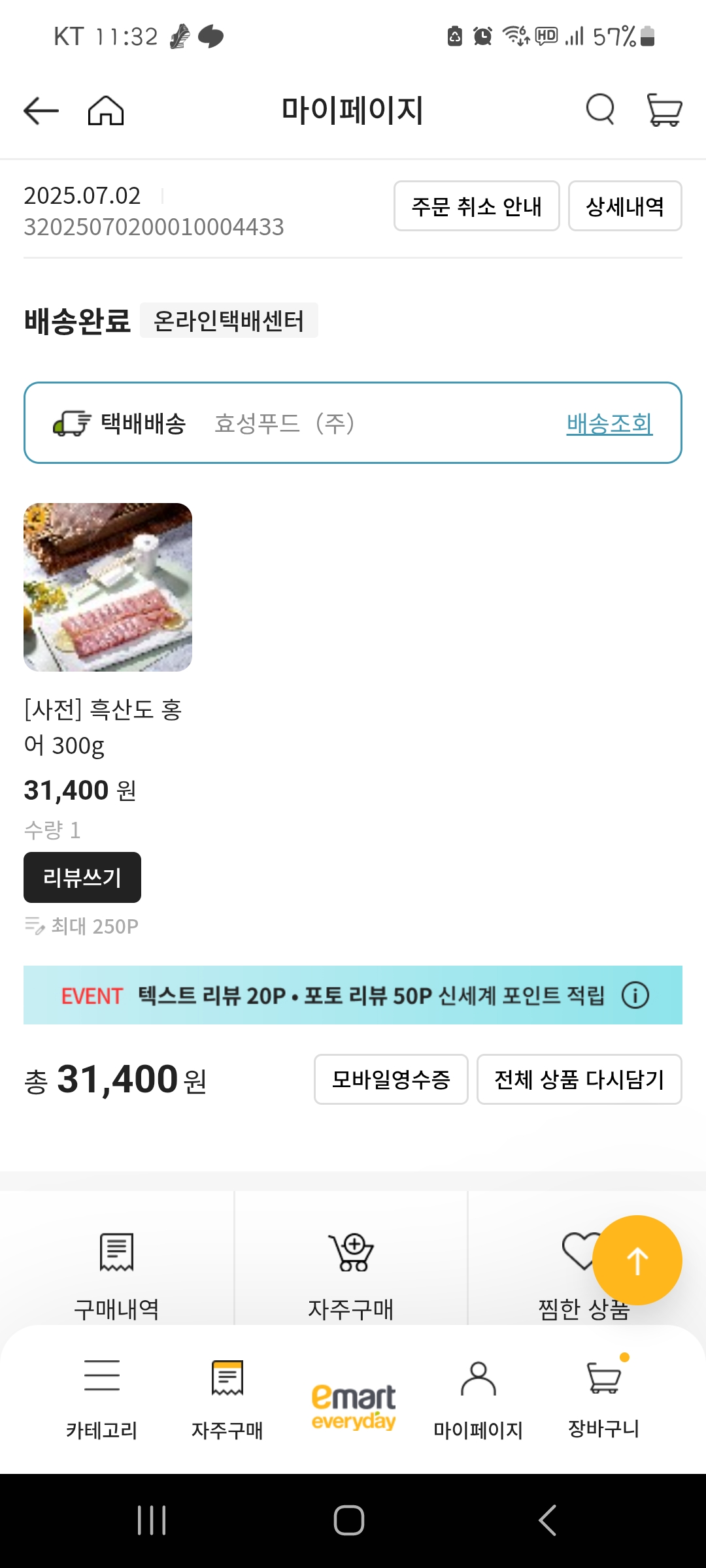Viewport: 706px width, 1568px height.
Task: Open the shopping cart icon at top right
Action: (x=664, y=110)
